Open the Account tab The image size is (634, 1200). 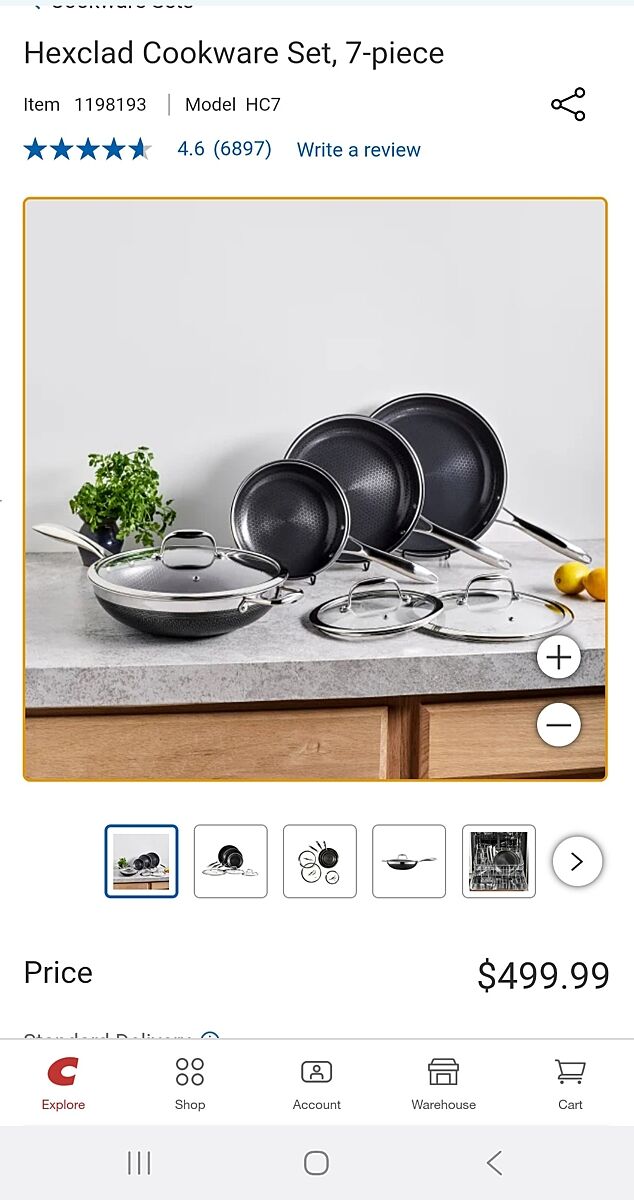317,1084
